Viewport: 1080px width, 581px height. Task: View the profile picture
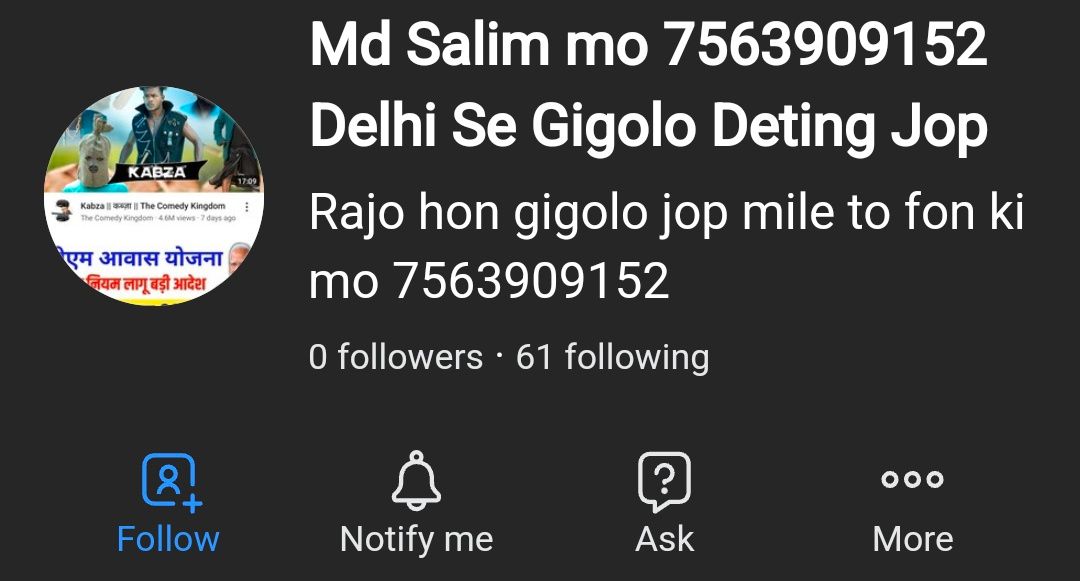(x=154, y=195)
